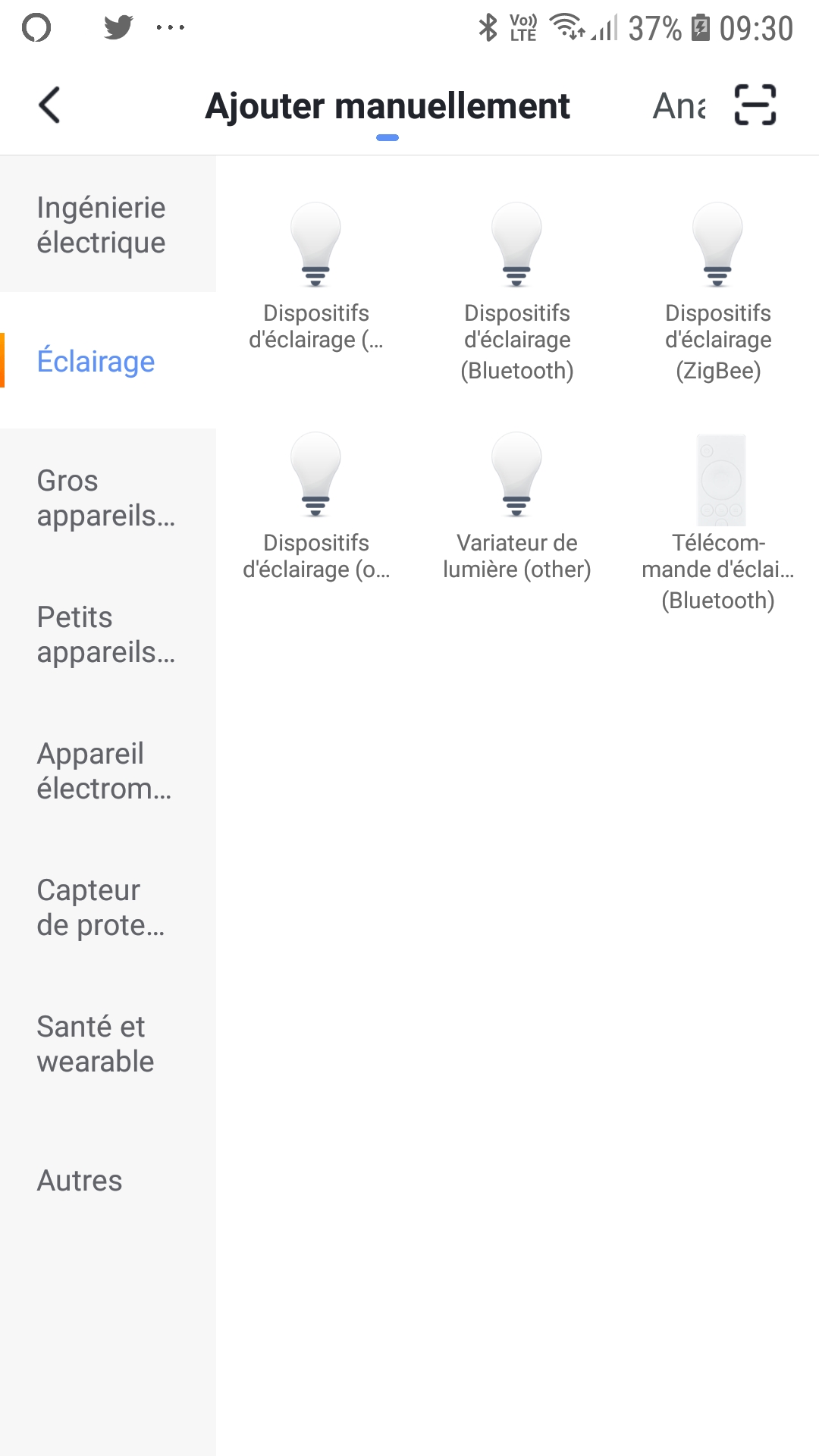The height and width of the screenshot is (1456, 819).
Task: Choose the Appareil électrom… category
Action: pos(108,770)
